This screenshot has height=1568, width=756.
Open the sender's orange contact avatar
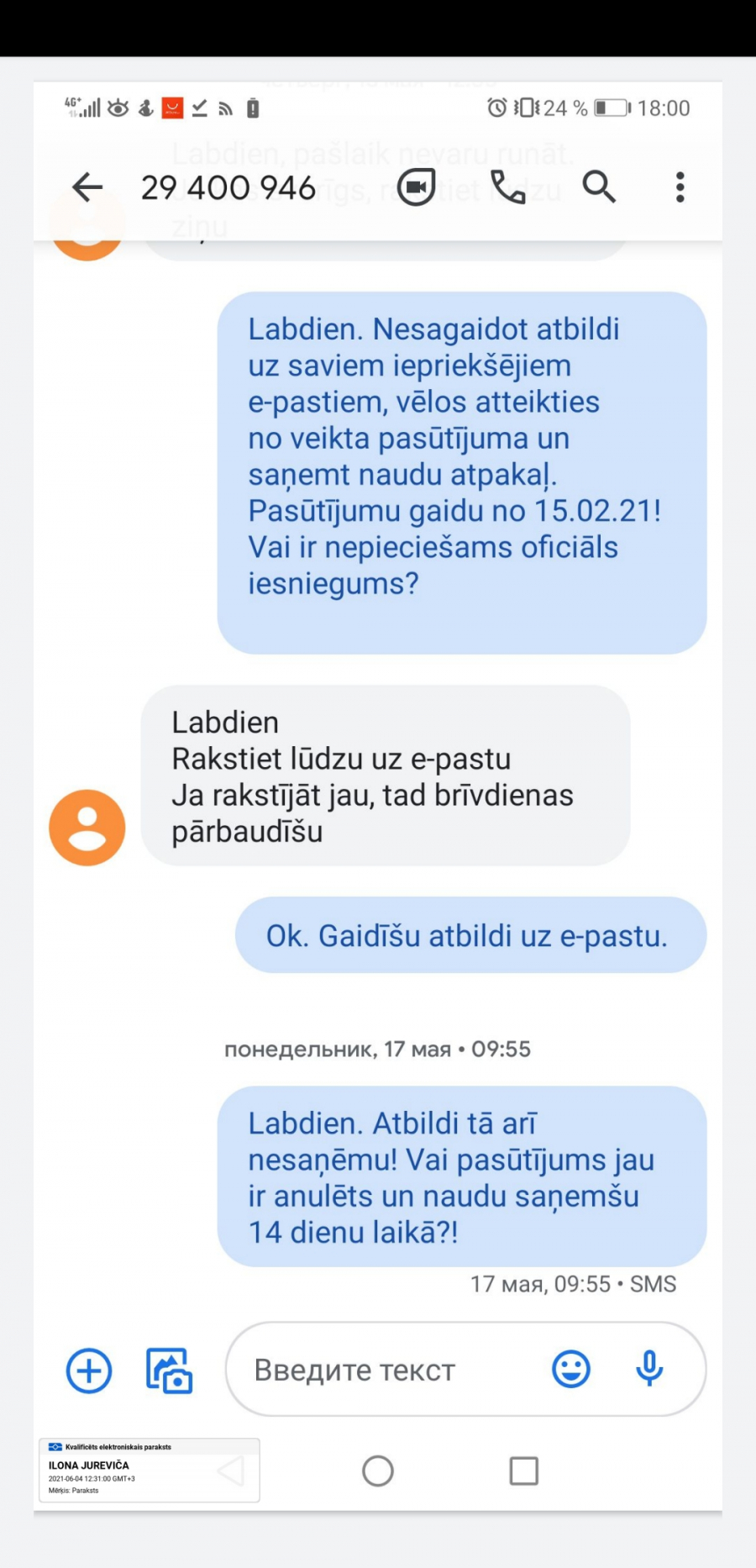pyautogui.click(x=87, y=828)
